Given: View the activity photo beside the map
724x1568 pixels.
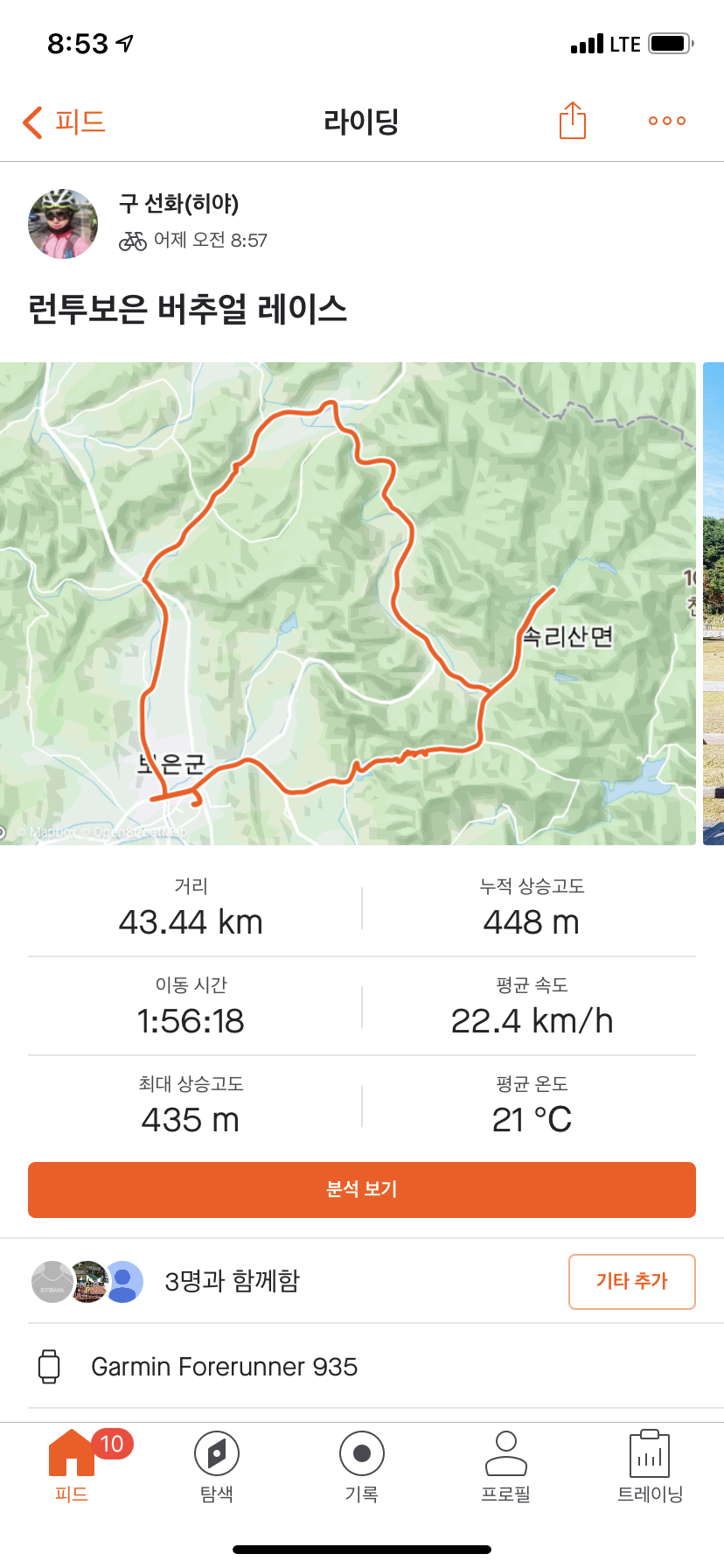Looking at the screenshot, I should coord(713,604).
